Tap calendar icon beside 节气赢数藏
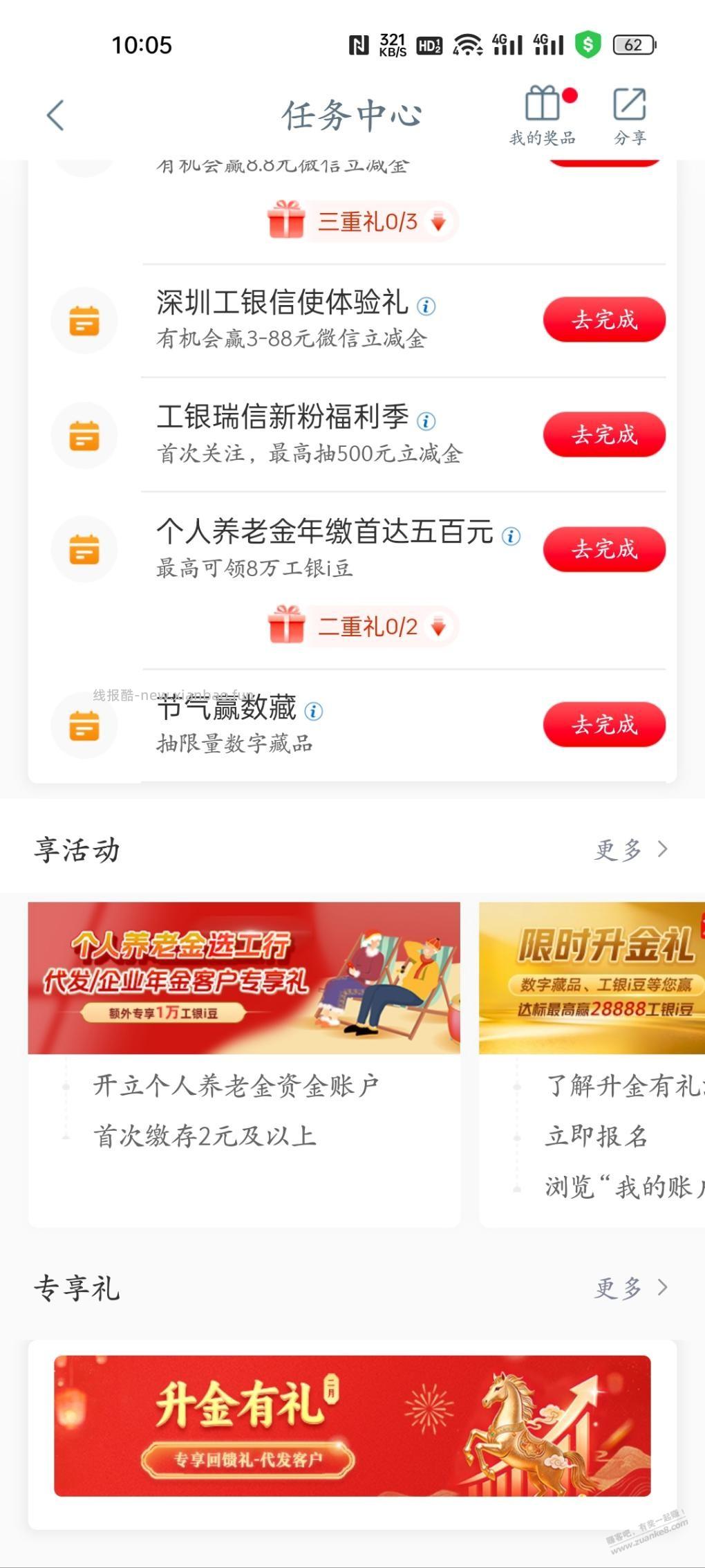 tap(84, 726)
